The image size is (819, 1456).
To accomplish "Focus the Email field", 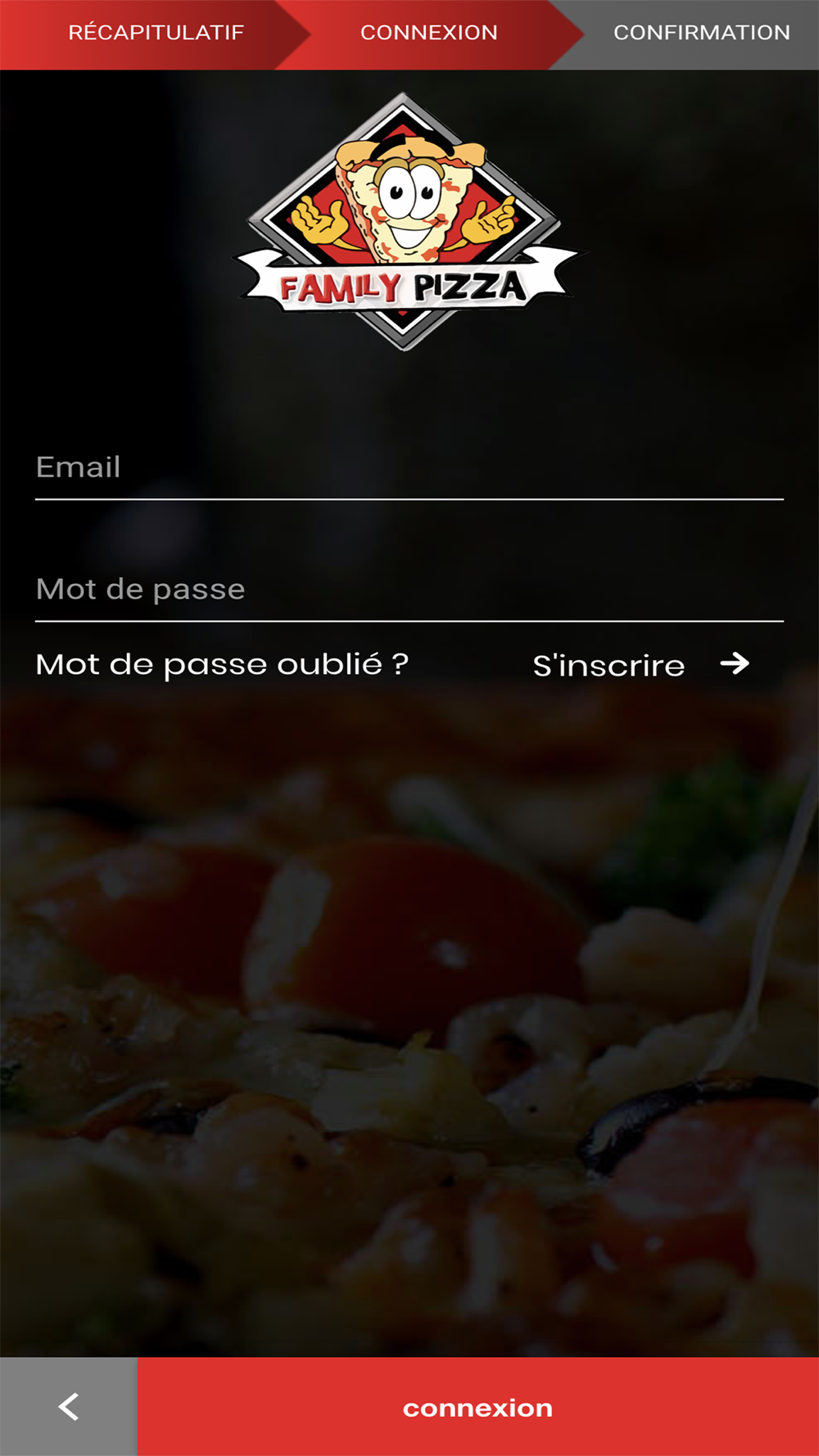I will coord(409,468).
